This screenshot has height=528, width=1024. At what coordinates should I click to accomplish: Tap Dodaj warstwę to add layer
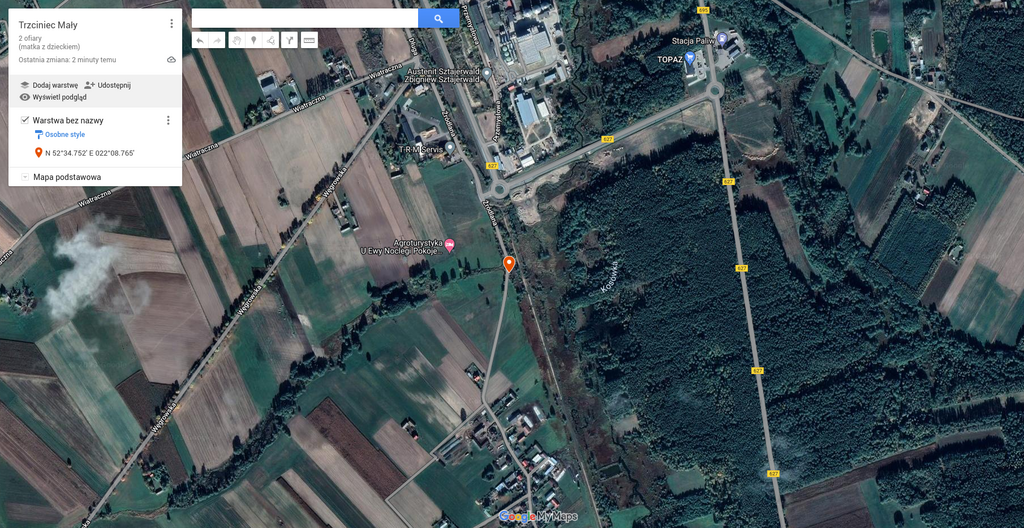click(x=48, y=85)
